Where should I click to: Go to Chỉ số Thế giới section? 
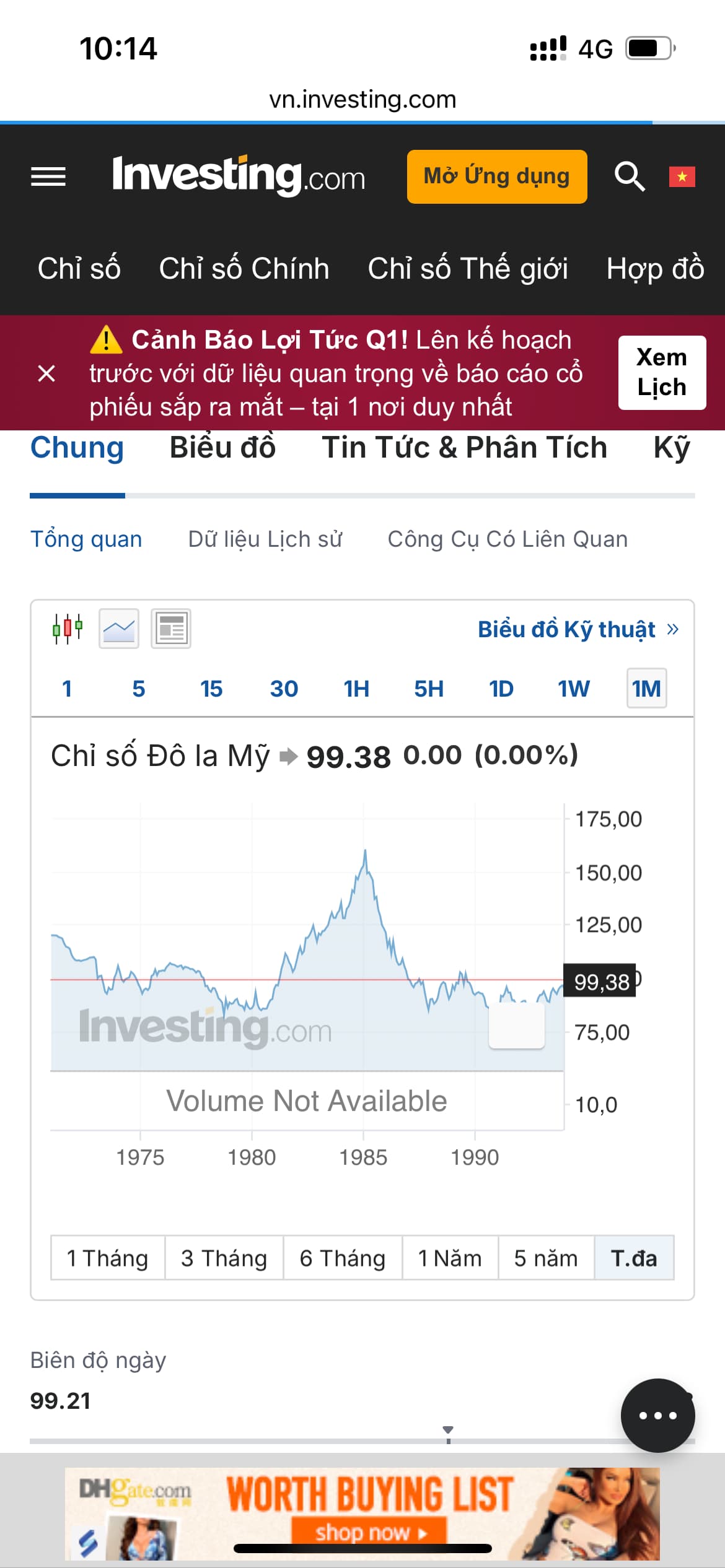click(x=467, y=269)
